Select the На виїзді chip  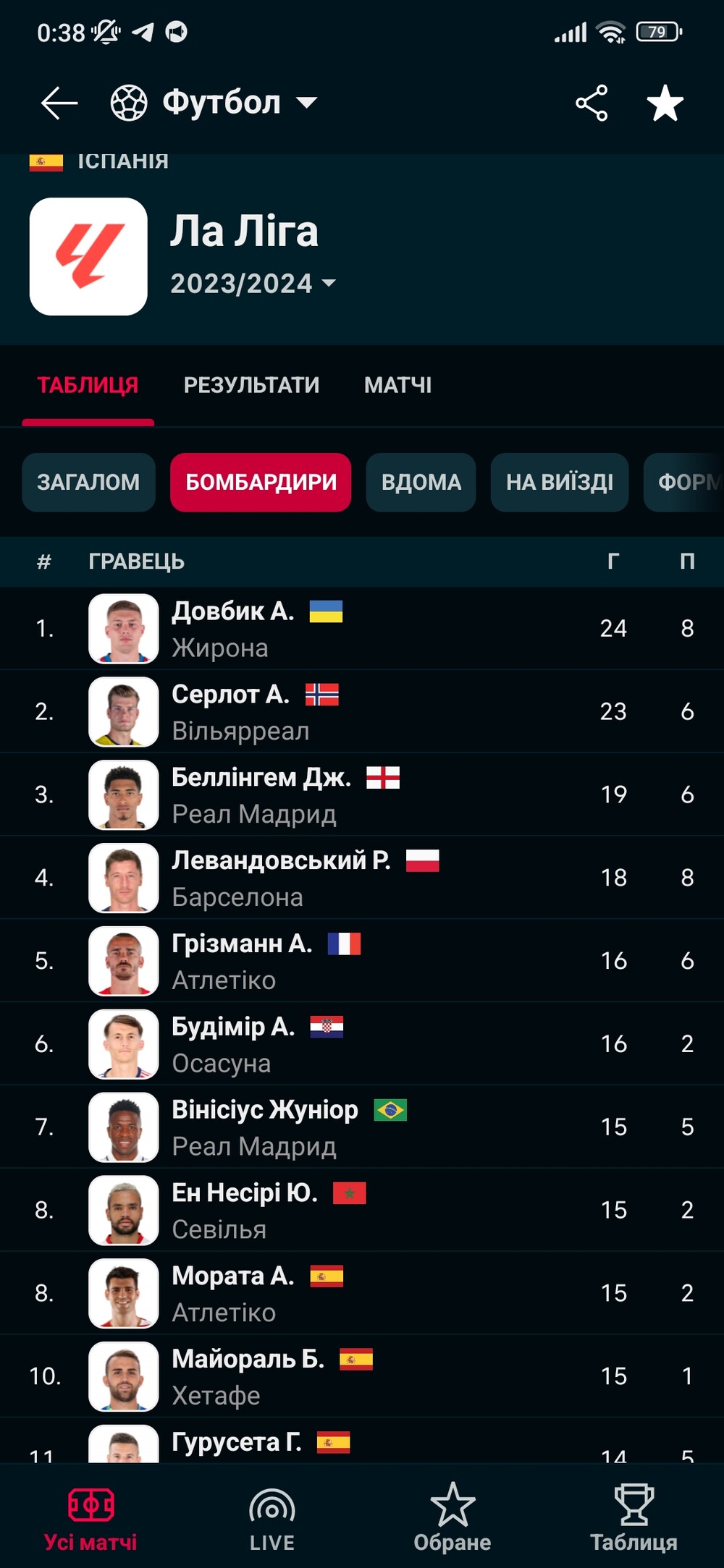click(559, 482)
